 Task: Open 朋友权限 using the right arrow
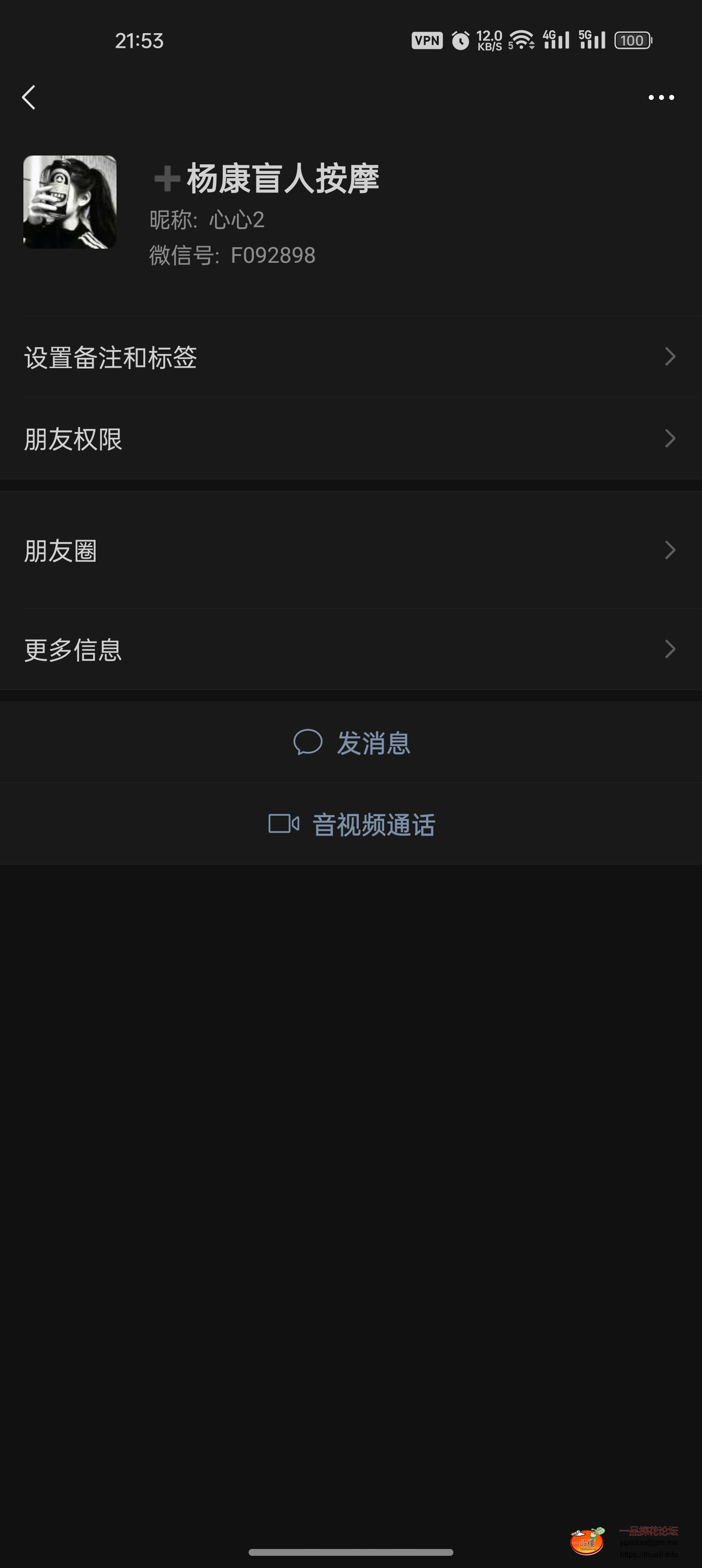(670, 439)
